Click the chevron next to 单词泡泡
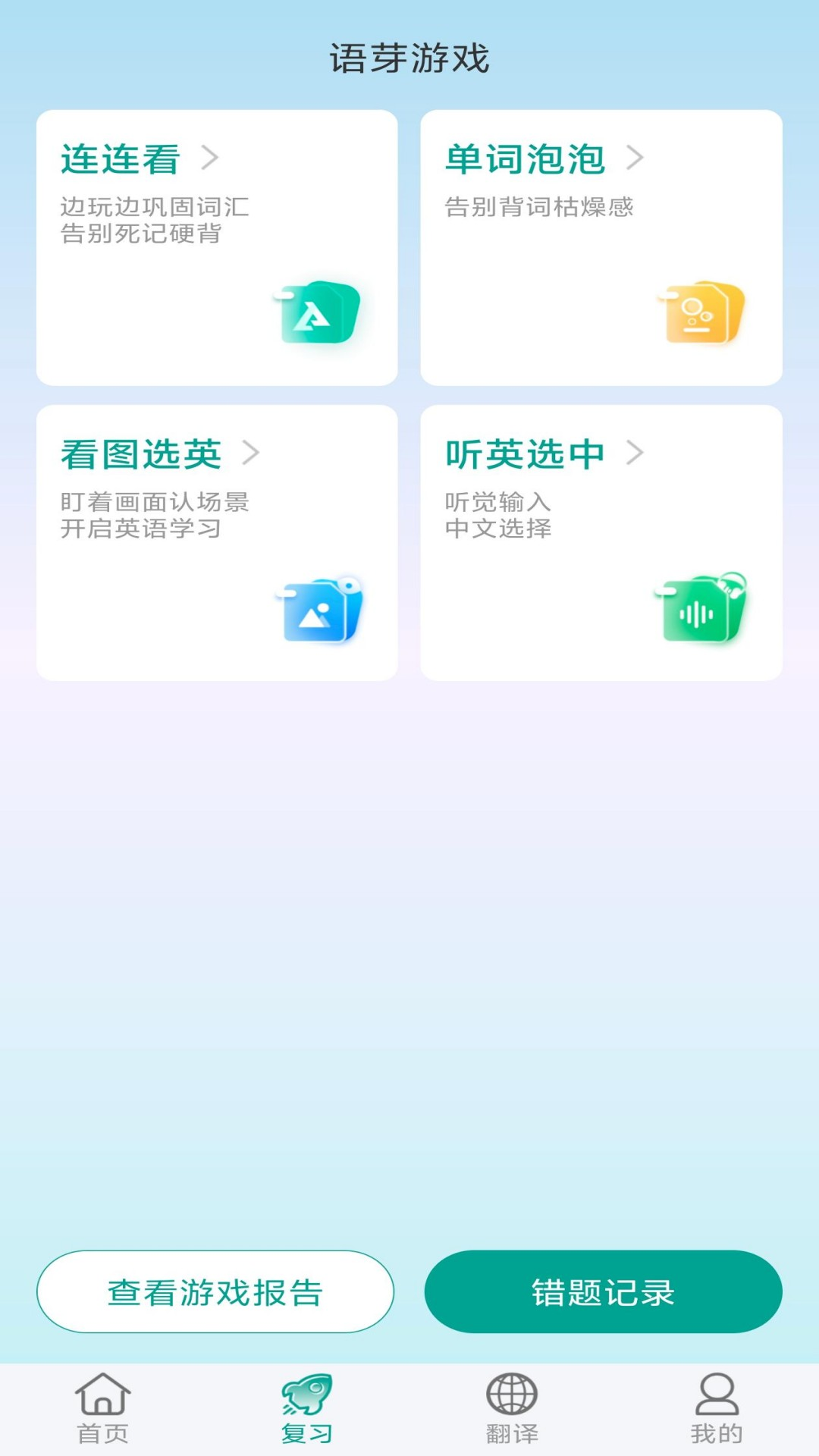This screenshot has height=1456, width=819. (637, 157)
